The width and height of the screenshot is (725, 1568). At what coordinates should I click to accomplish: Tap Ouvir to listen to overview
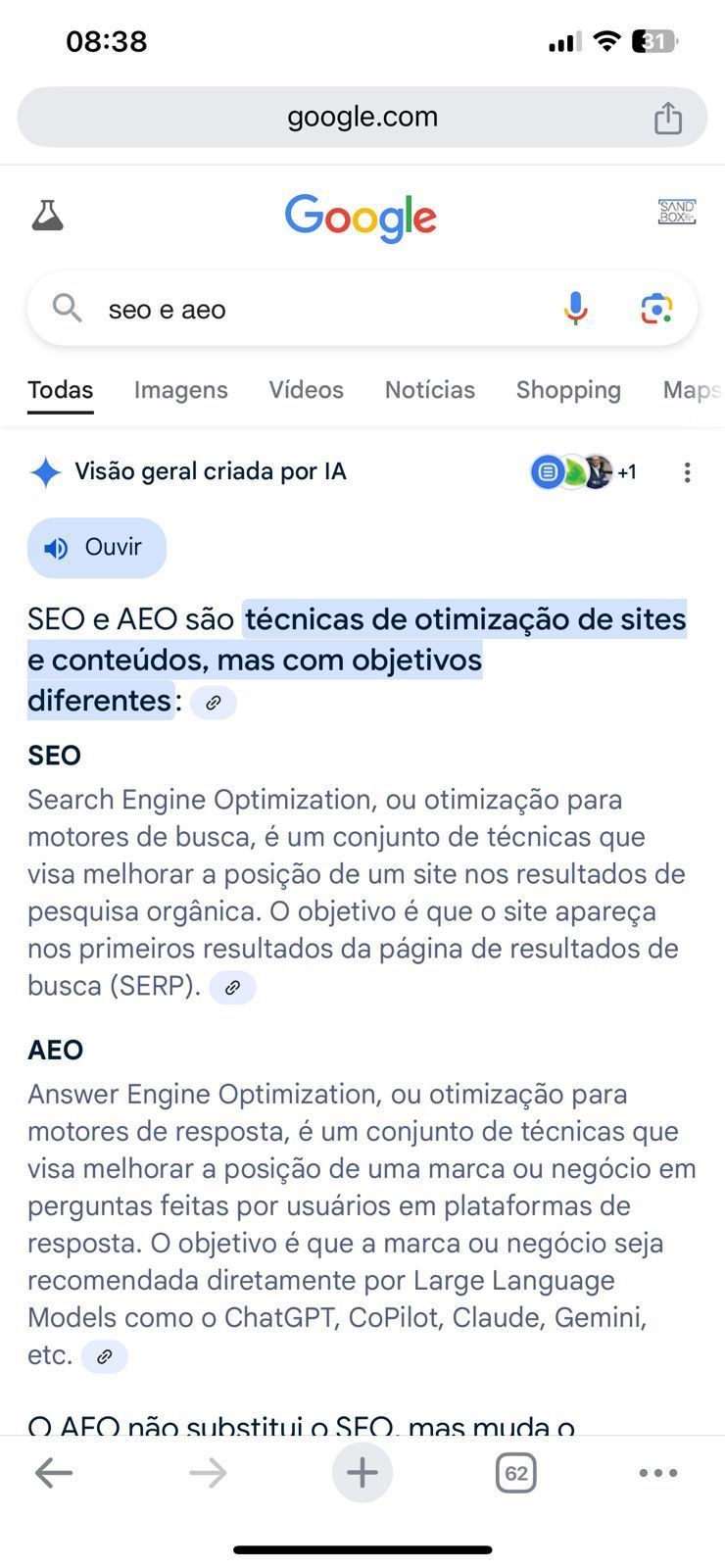pos(96,548)
